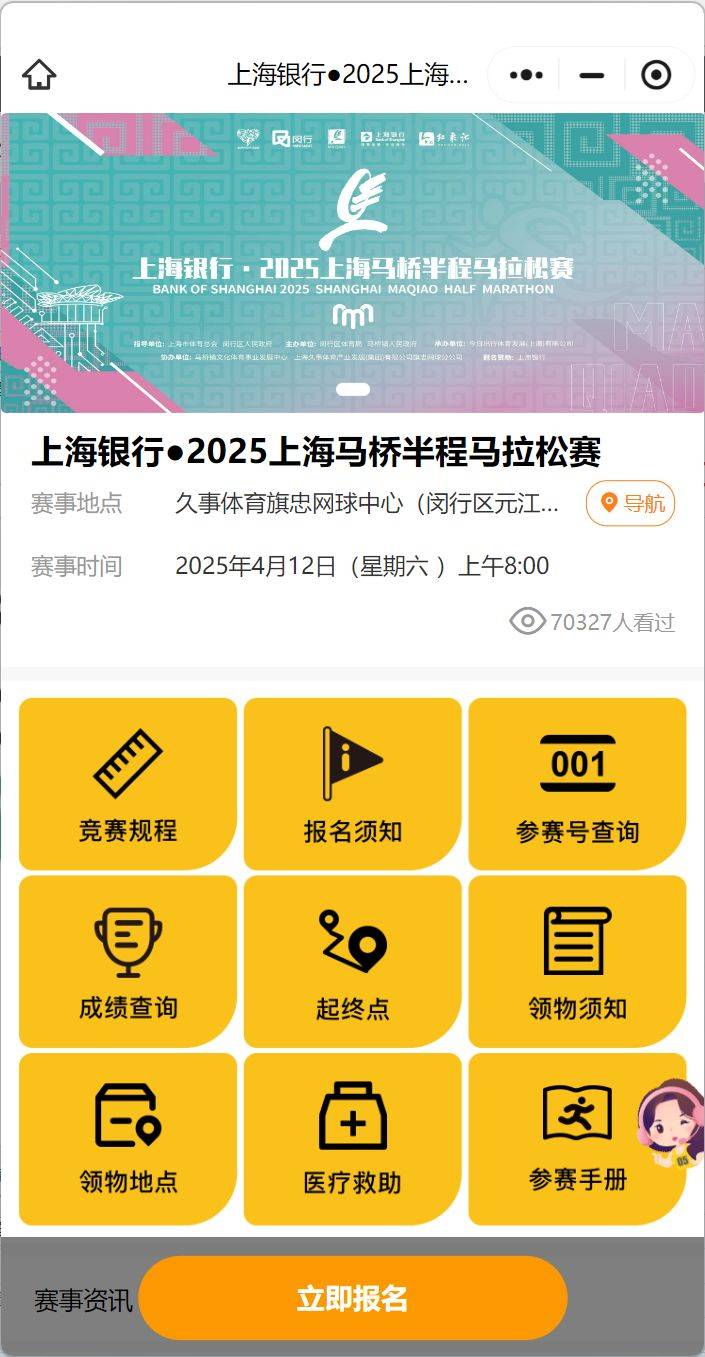Minimize the mini program

[592, 75]
